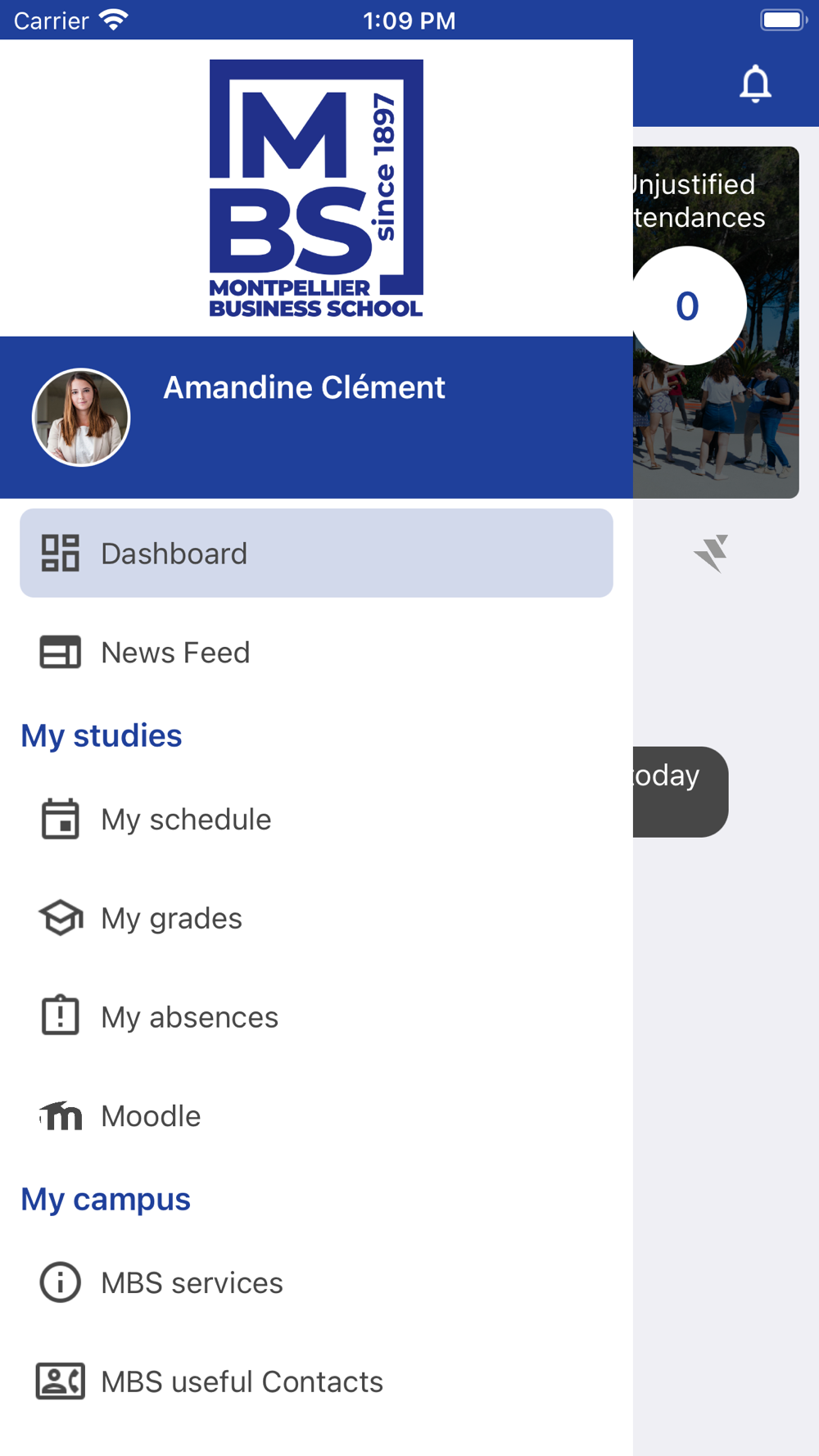The width and height of the screenshot is (819, 1456).
Task: Open My absences
Action: click(x=316, y=1017)
